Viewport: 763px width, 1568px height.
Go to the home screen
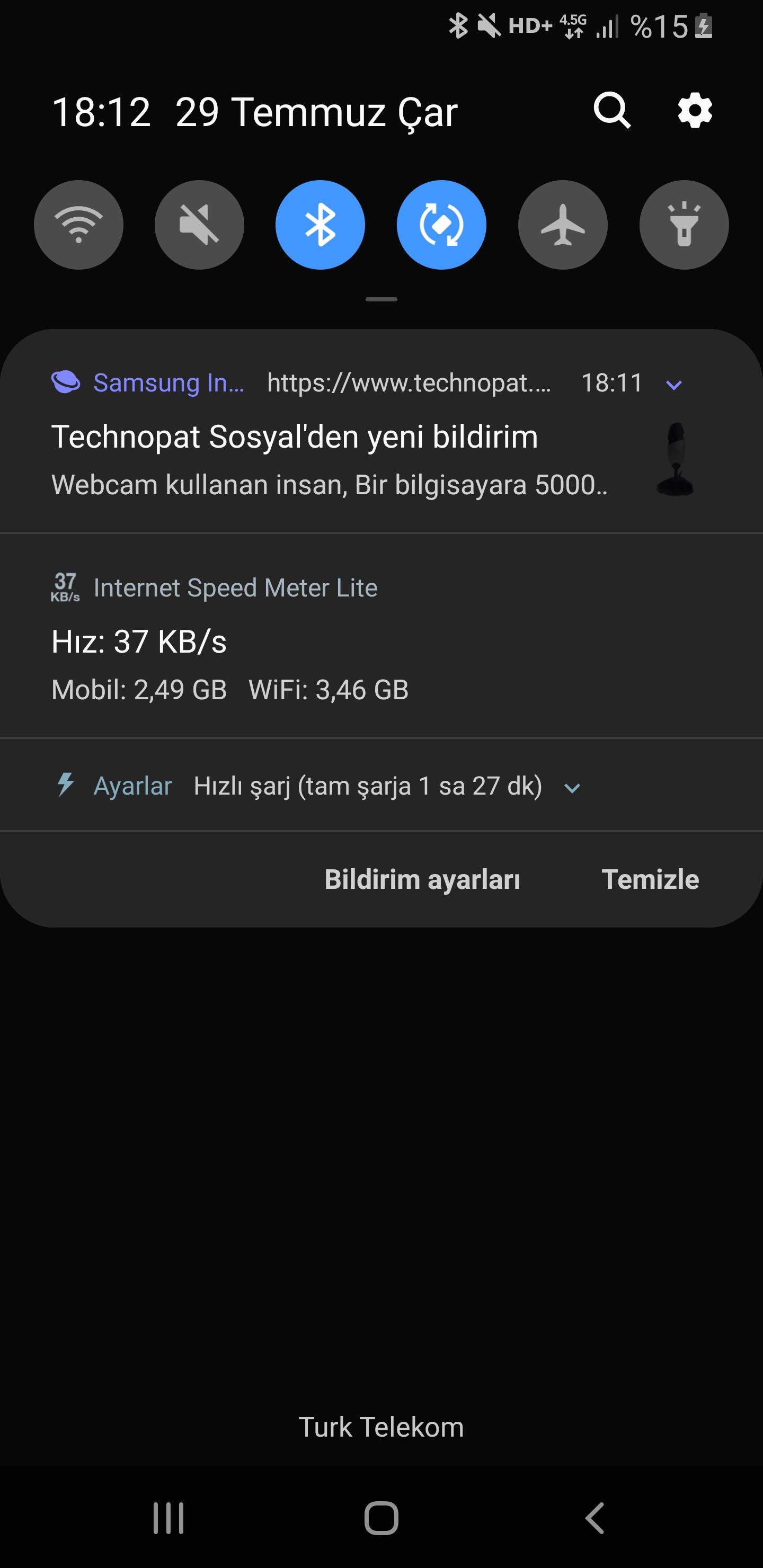click(x=381, y=1518)
